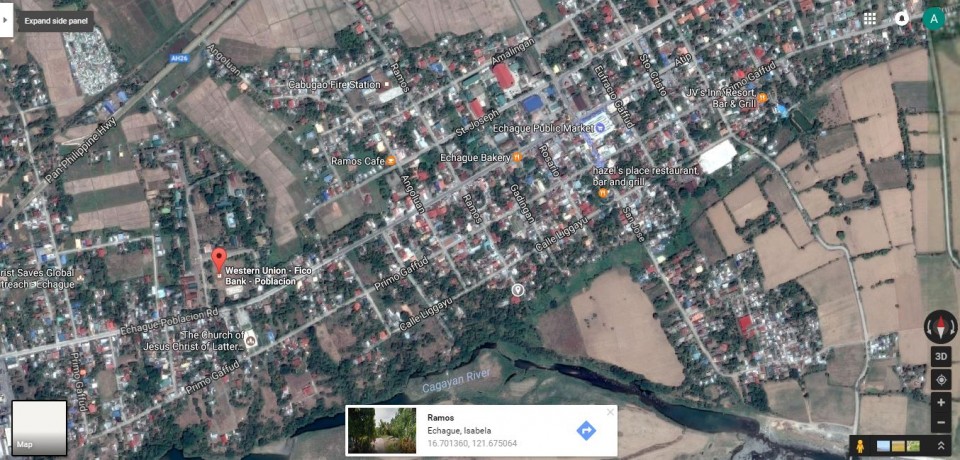Viewport: 960px width, 460px height.
Task: Close the Ramos info card
Action: click(x=610, y=412)
